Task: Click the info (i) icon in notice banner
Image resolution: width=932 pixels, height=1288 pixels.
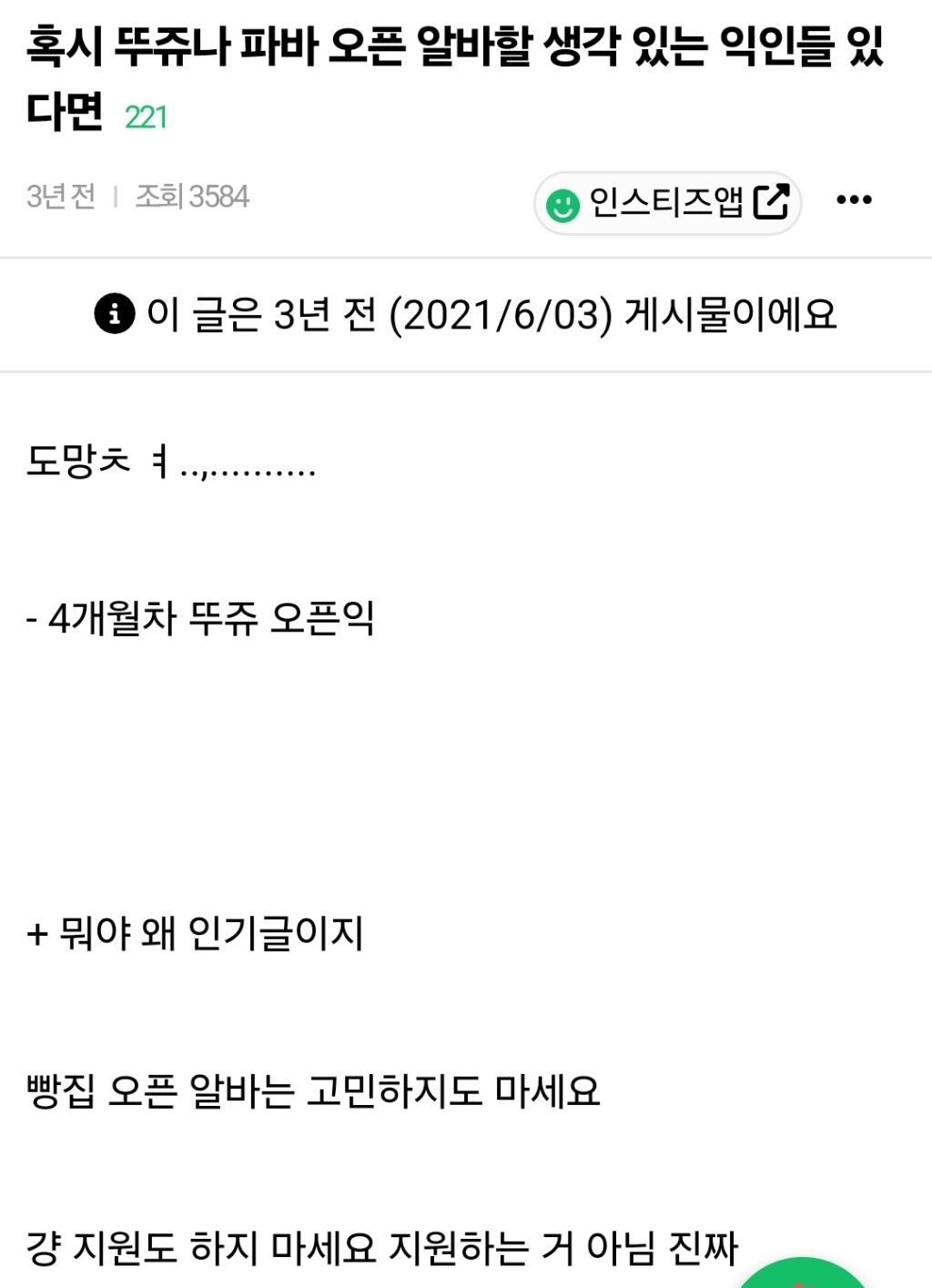Action: [x=113, y=314]
